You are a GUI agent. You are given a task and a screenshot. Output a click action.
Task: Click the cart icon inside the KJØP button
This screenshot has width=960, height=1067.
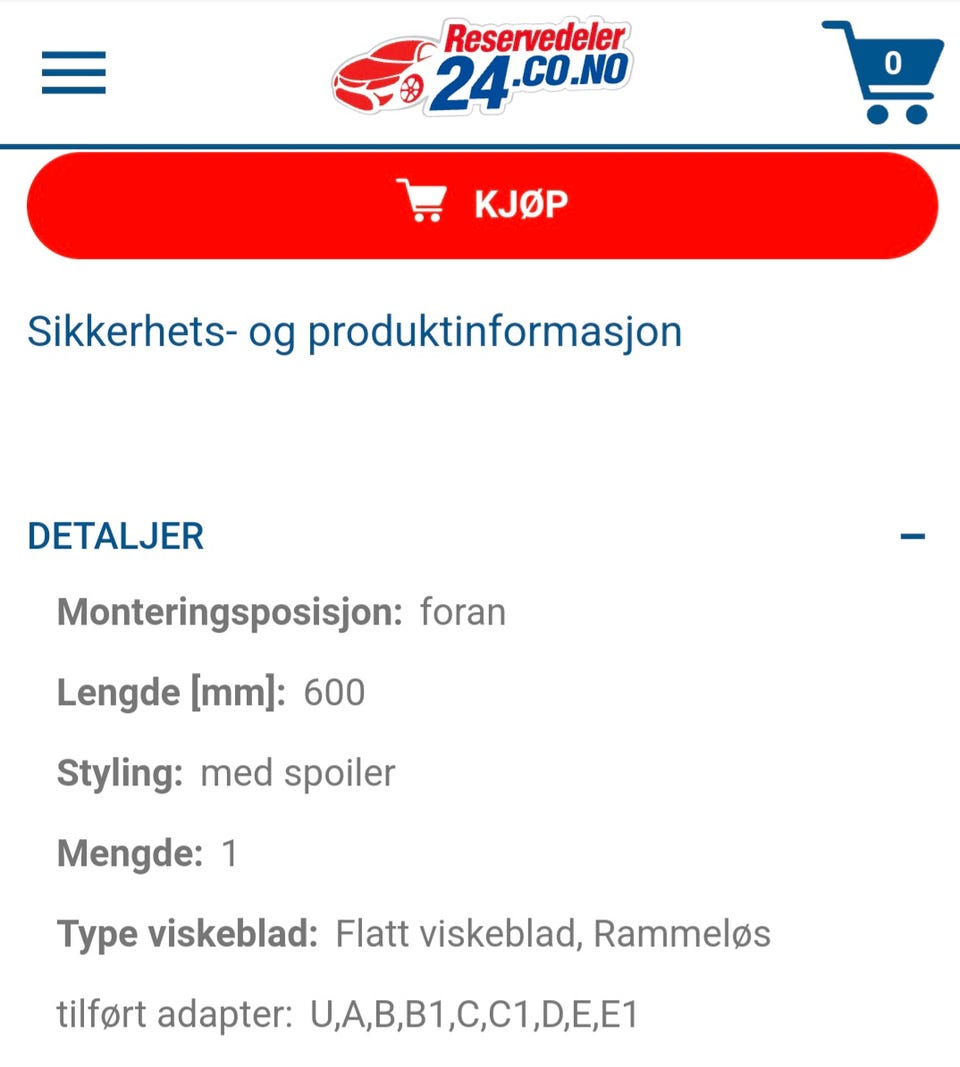tap(423, 203)
